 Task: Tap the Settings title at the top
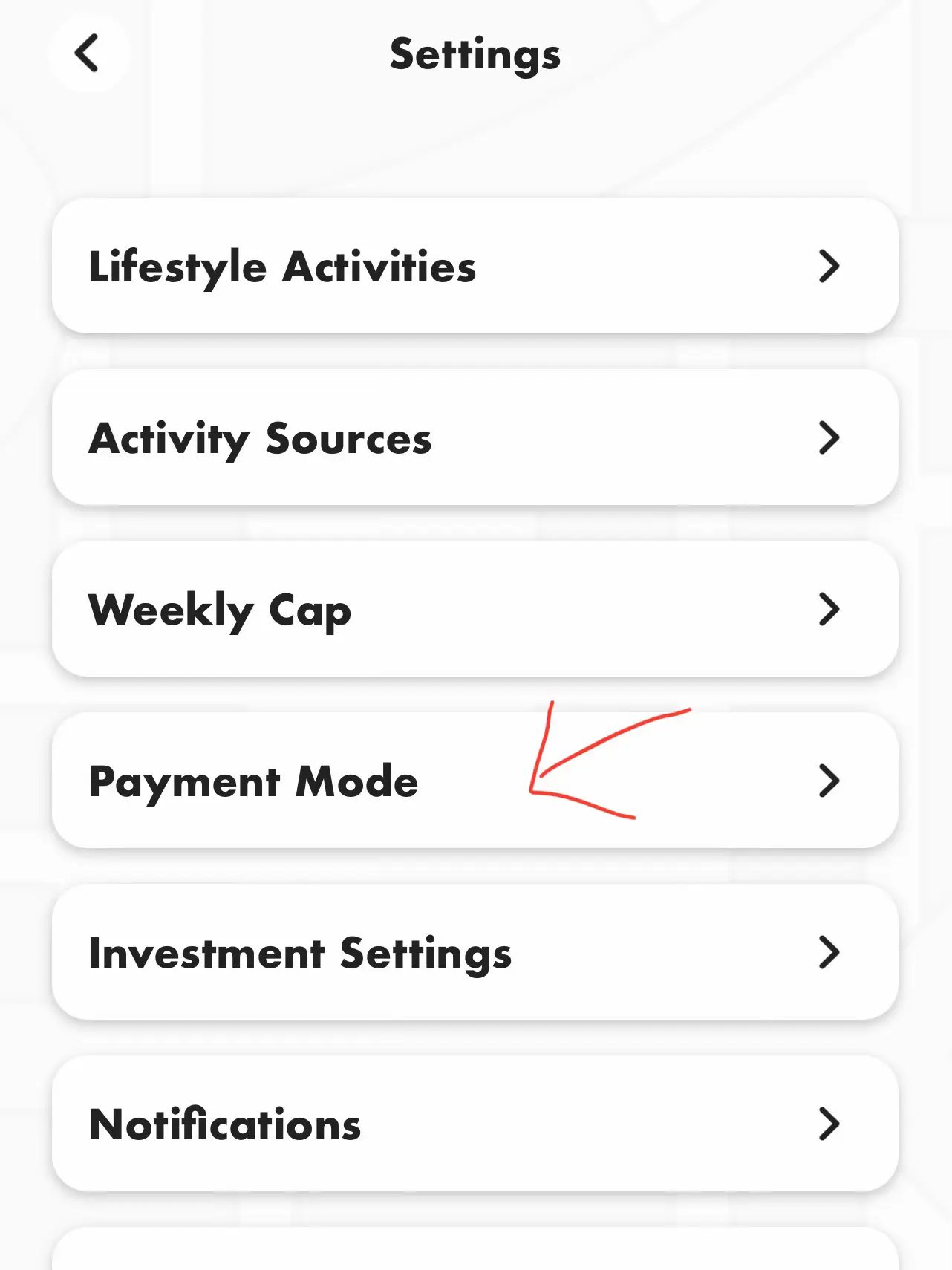click(475, 53)
